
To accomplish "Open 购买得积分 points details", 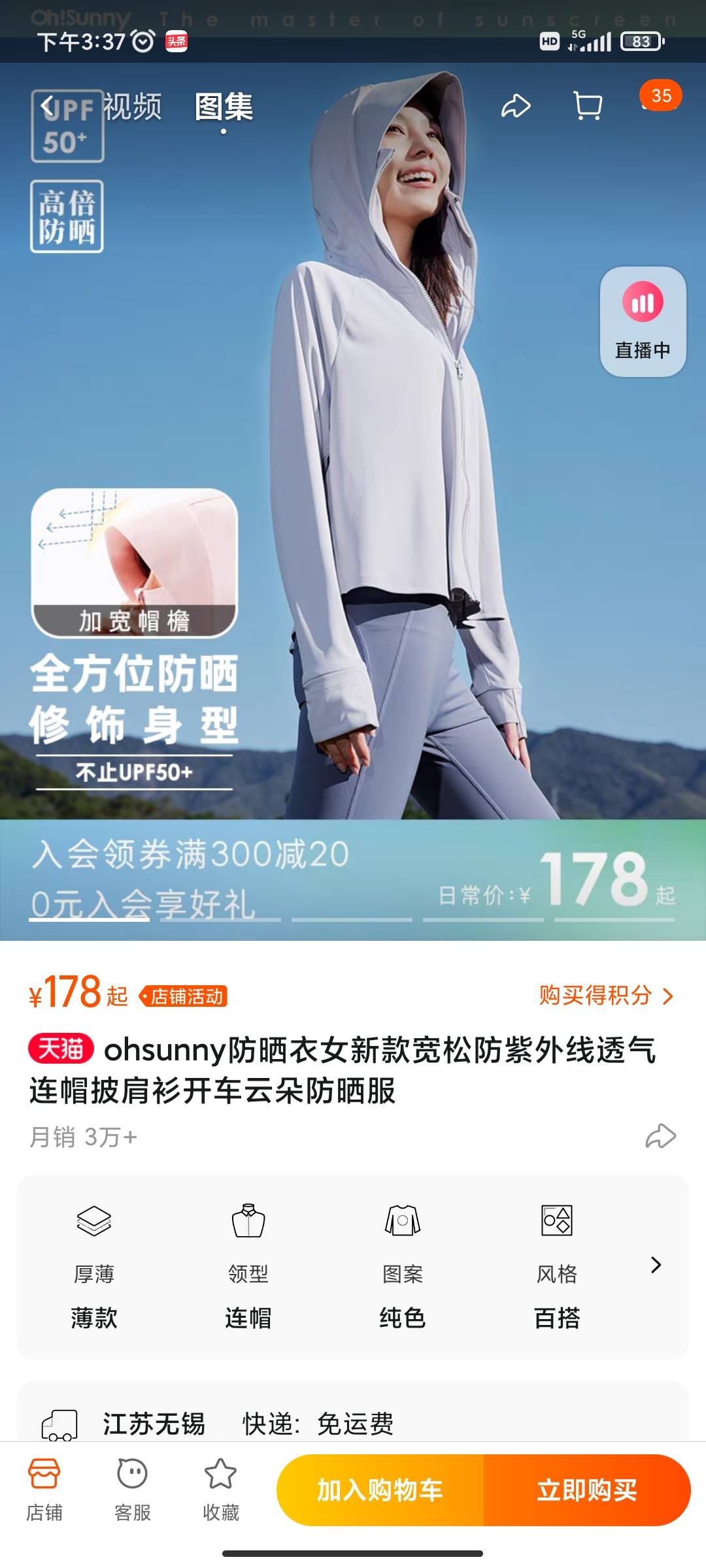I will [605, 996].
